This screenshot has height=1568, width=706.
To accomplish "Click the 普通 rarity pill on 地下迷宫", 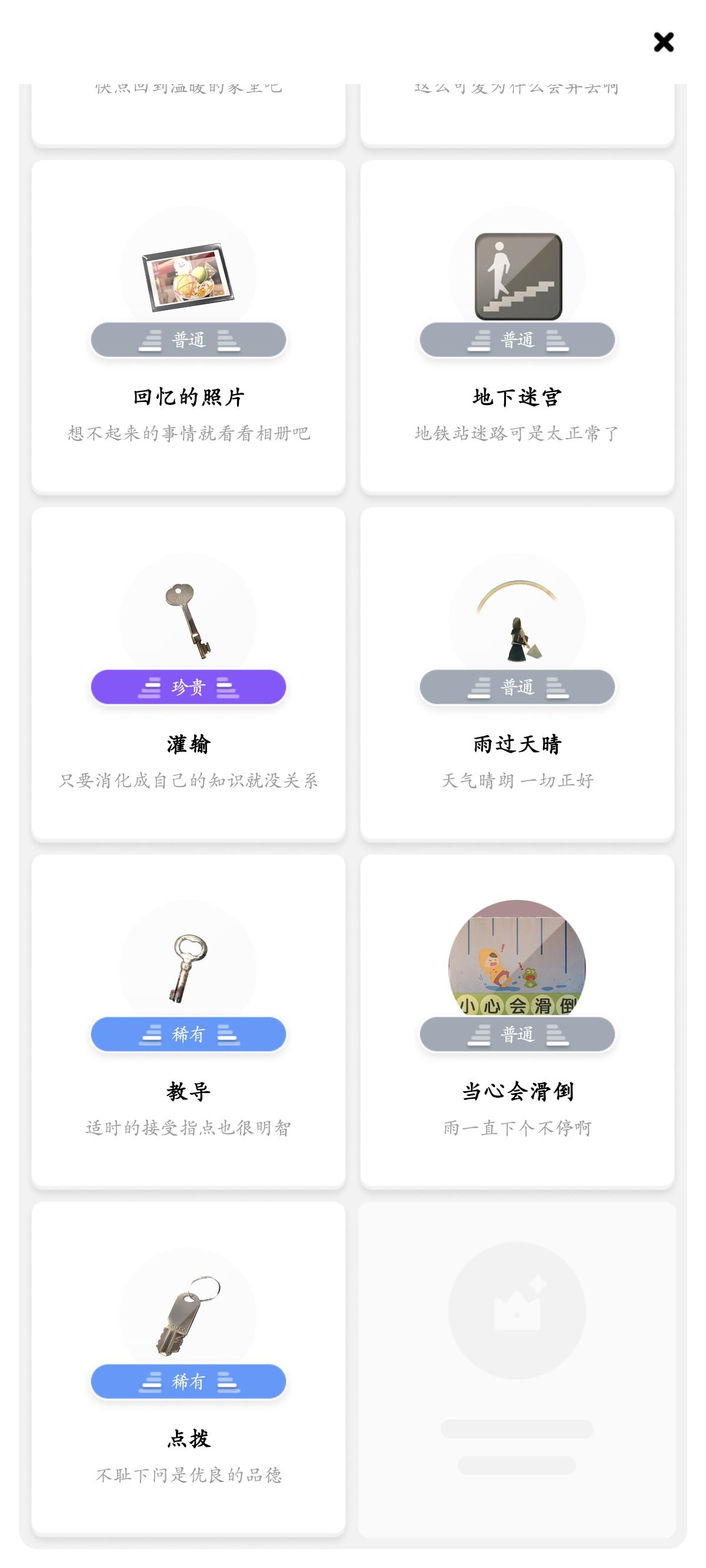I will (x=517, y=341).
